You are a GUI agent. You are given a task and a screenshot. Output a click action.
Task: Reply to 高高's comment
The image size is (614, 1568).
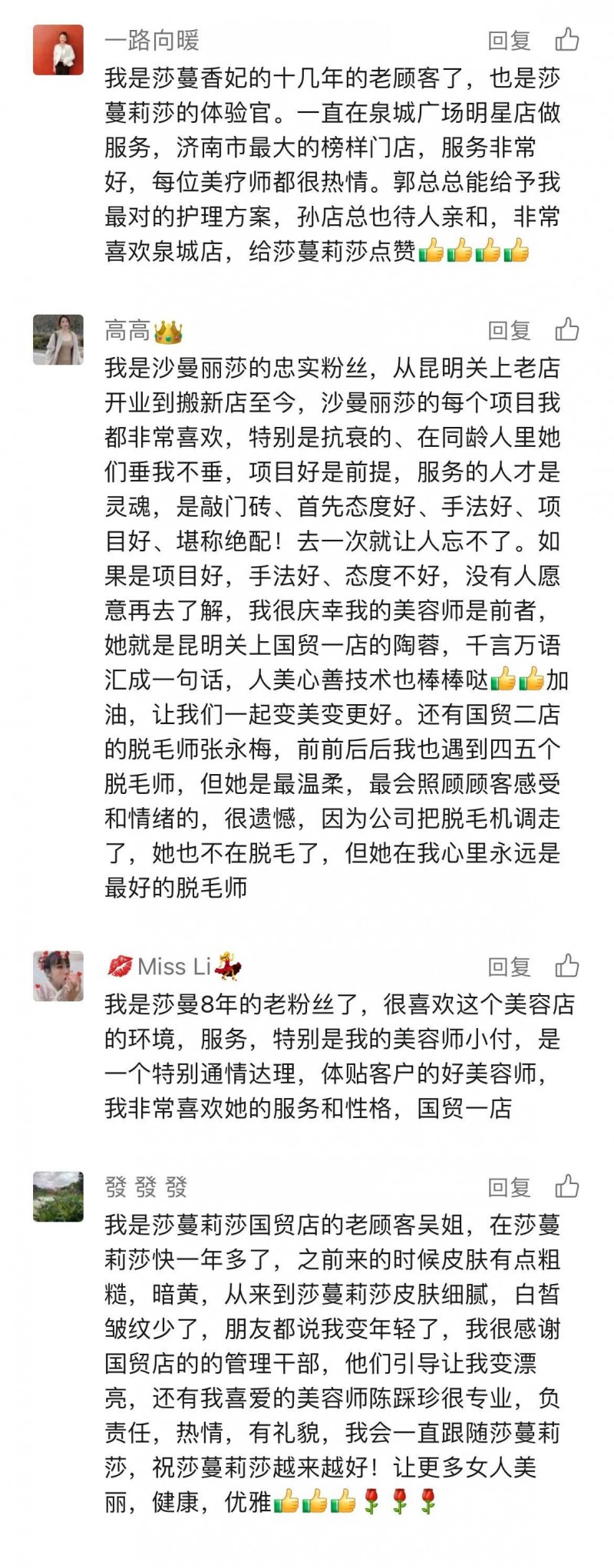pos(509,330)
